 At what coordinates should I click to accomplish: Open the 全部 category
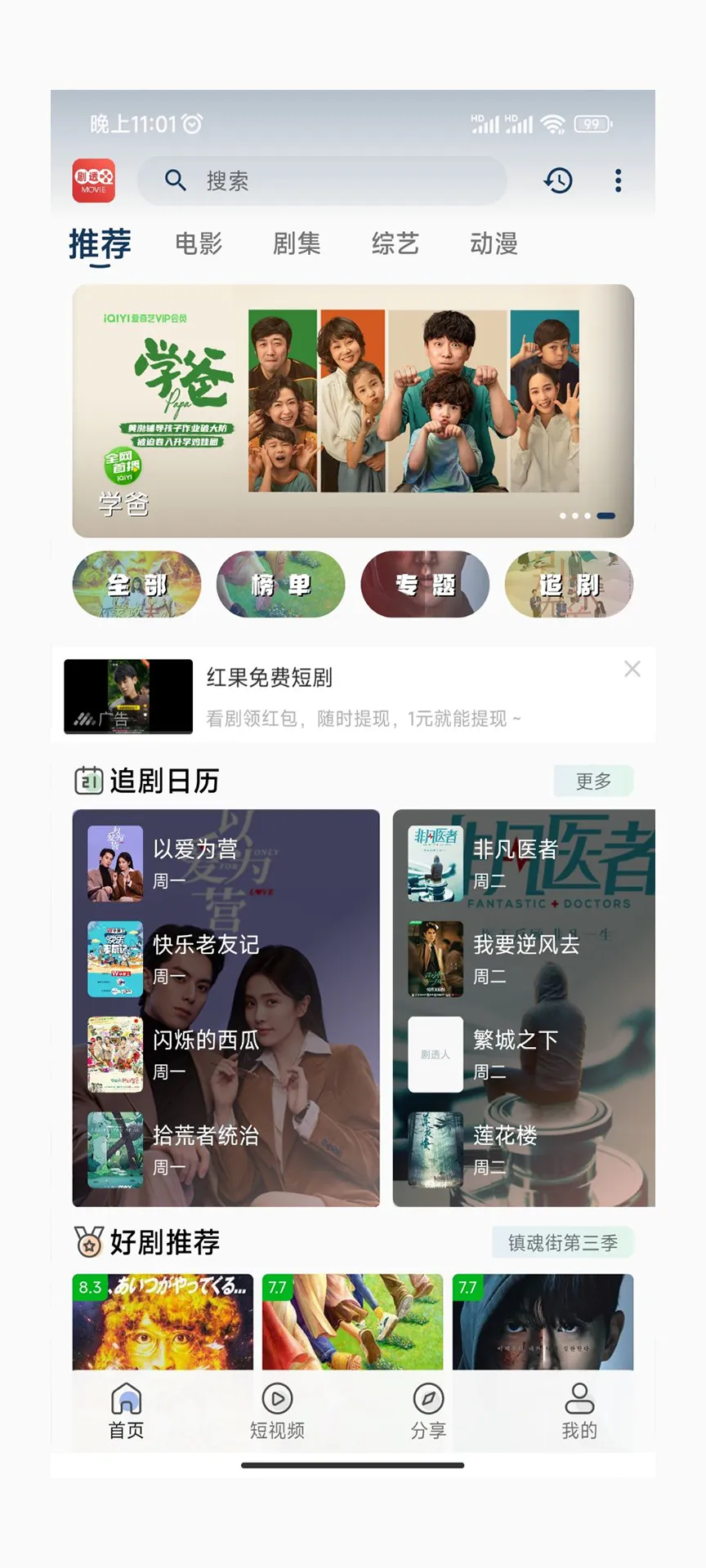(136, 584)
